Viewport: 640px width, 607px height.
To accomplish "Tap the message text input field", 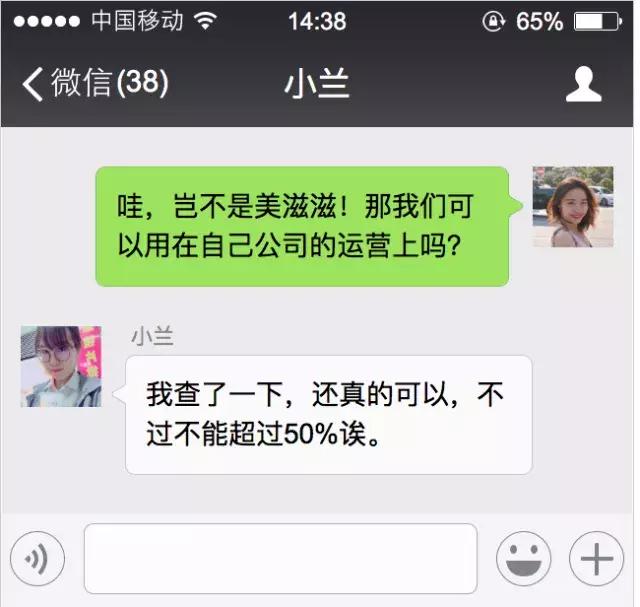I will point(280,558).
